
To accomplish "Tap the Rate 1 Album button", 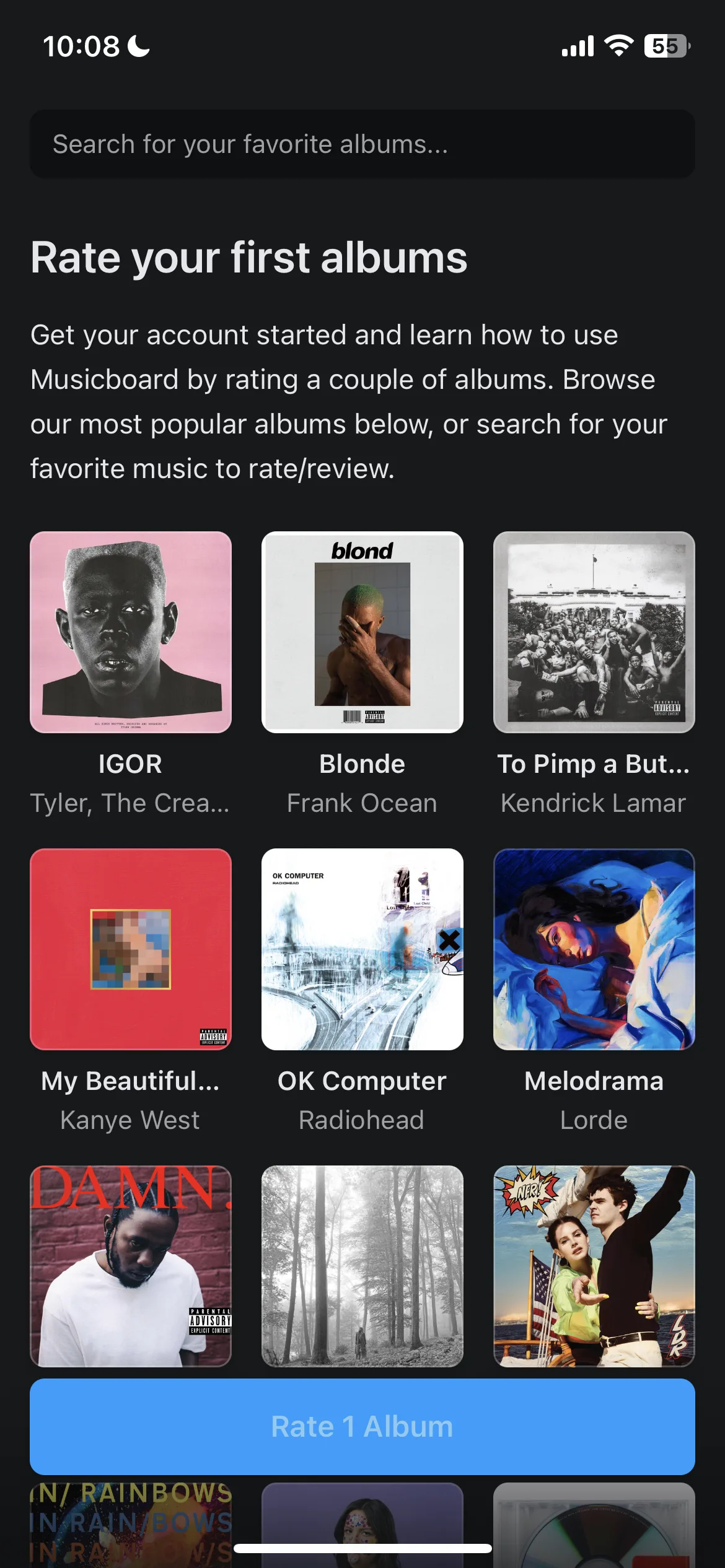I will point(362,1426).
